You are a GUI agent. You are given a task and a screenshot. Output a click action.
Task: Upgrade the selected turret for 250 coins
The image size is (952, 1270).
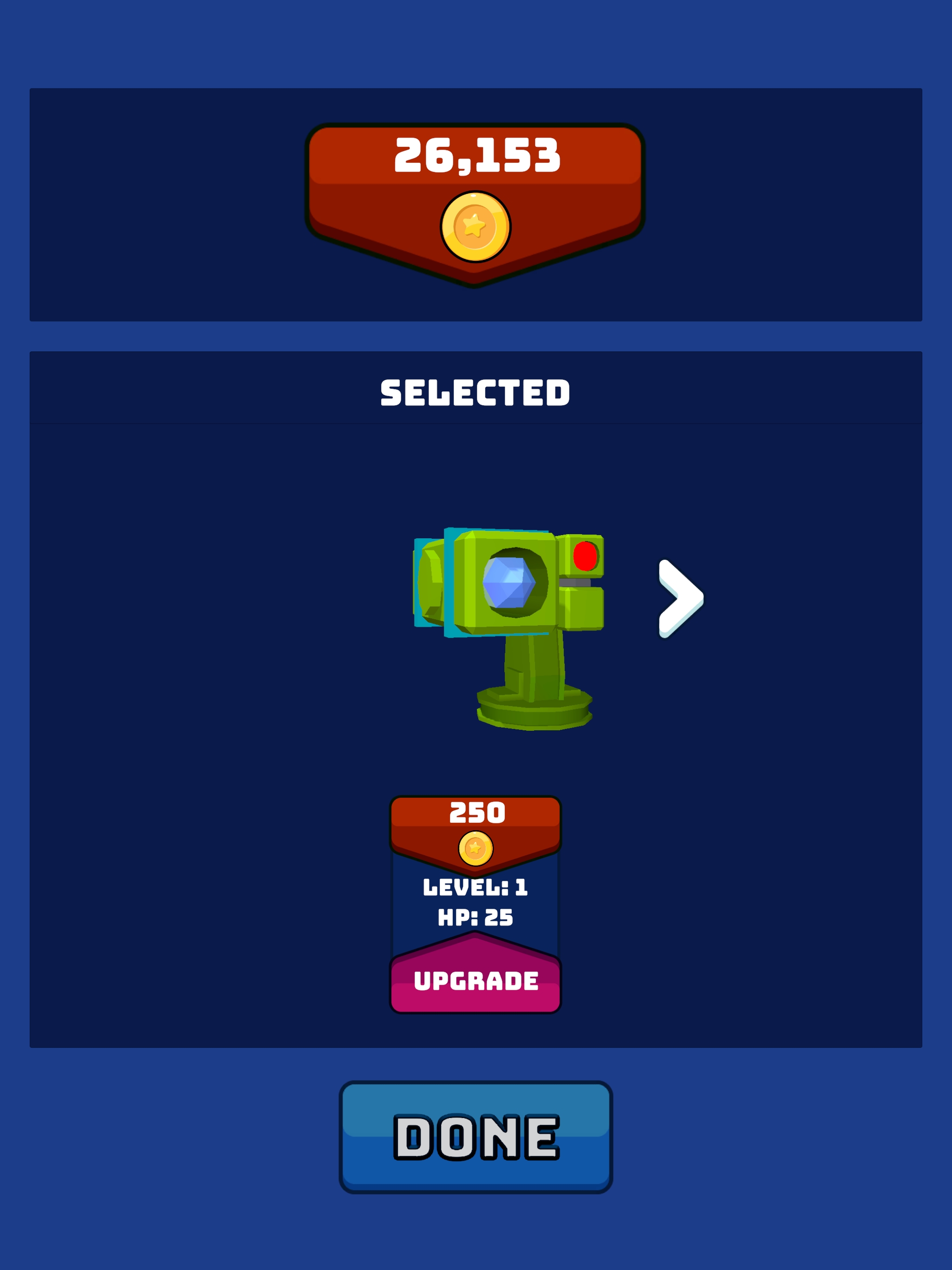point(476,981)
